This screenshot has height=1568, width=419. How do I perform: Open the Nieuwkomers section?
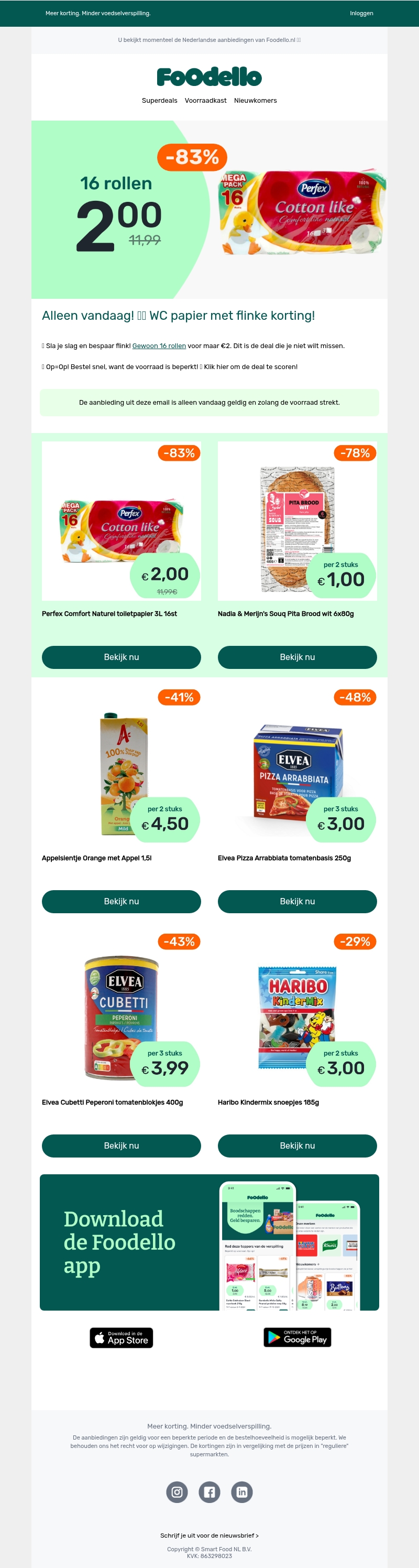click(x=256, y=101)
